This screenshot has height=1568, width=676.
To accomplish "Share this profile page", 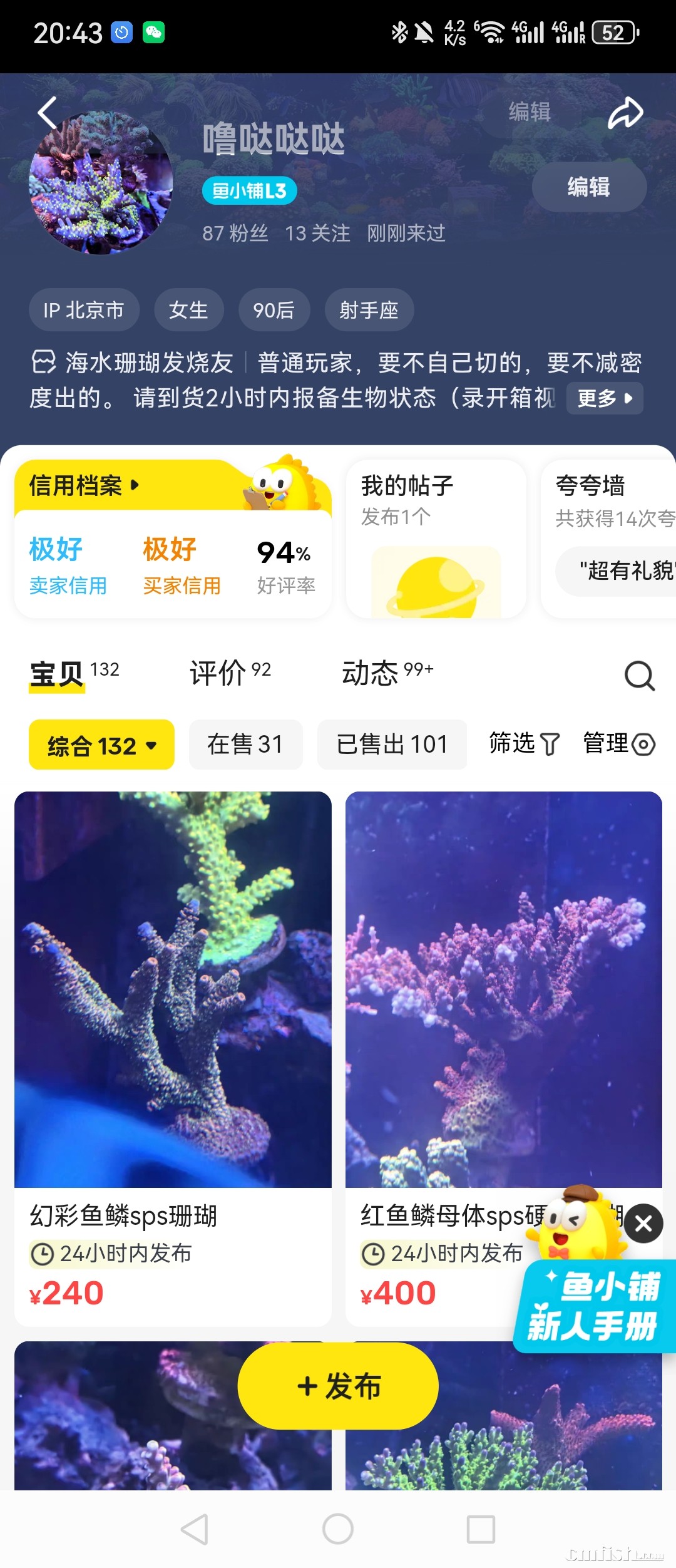I will pos(625,113).
